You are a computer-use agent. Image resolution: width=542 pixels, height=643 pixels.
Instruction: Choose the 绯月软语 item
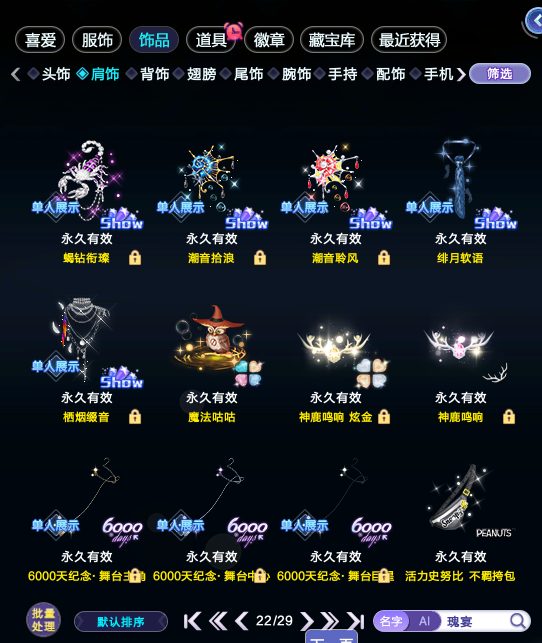(460, 203)
